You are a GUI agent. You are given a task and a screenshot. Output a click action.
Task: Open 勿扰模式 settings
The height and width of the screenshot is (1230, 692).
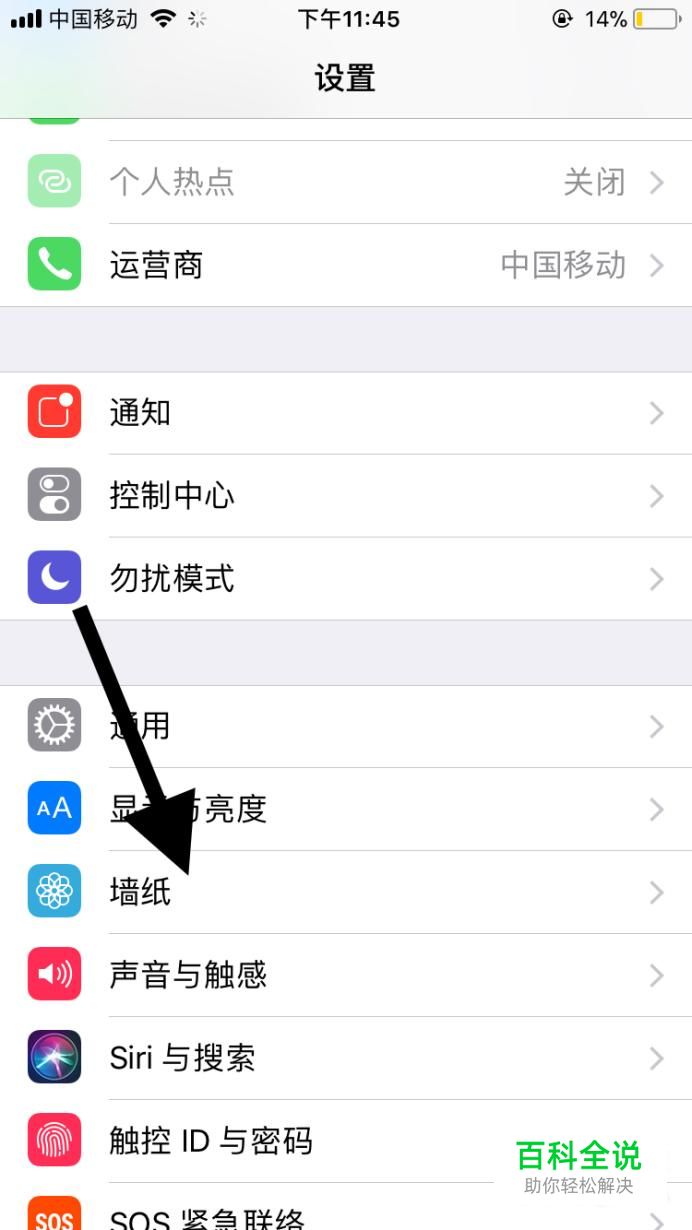coord(345,579)
